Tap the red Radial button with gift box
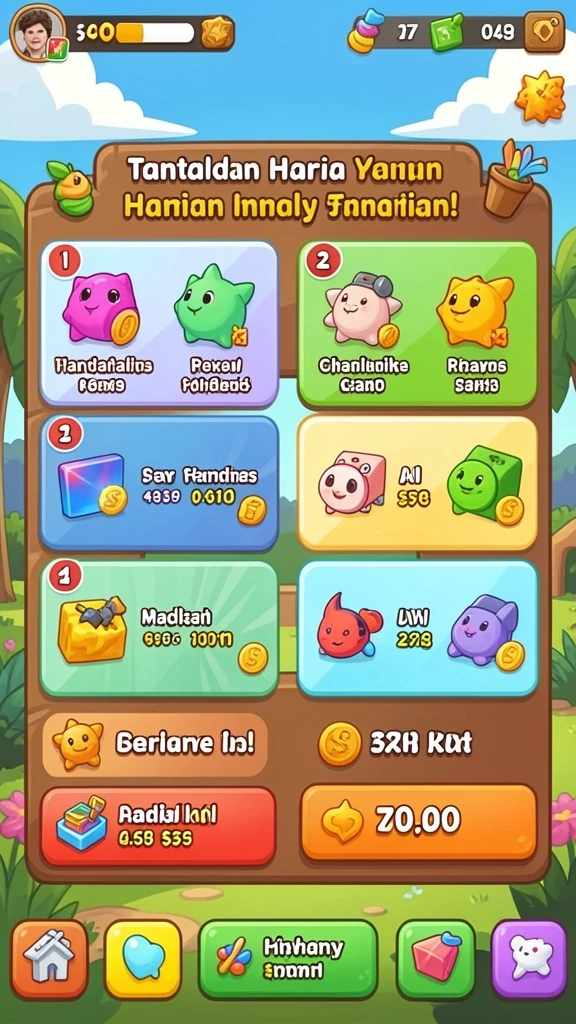The width and height of the screenshot is (576, 1024). pyautogui.click(x=158, y=825)
